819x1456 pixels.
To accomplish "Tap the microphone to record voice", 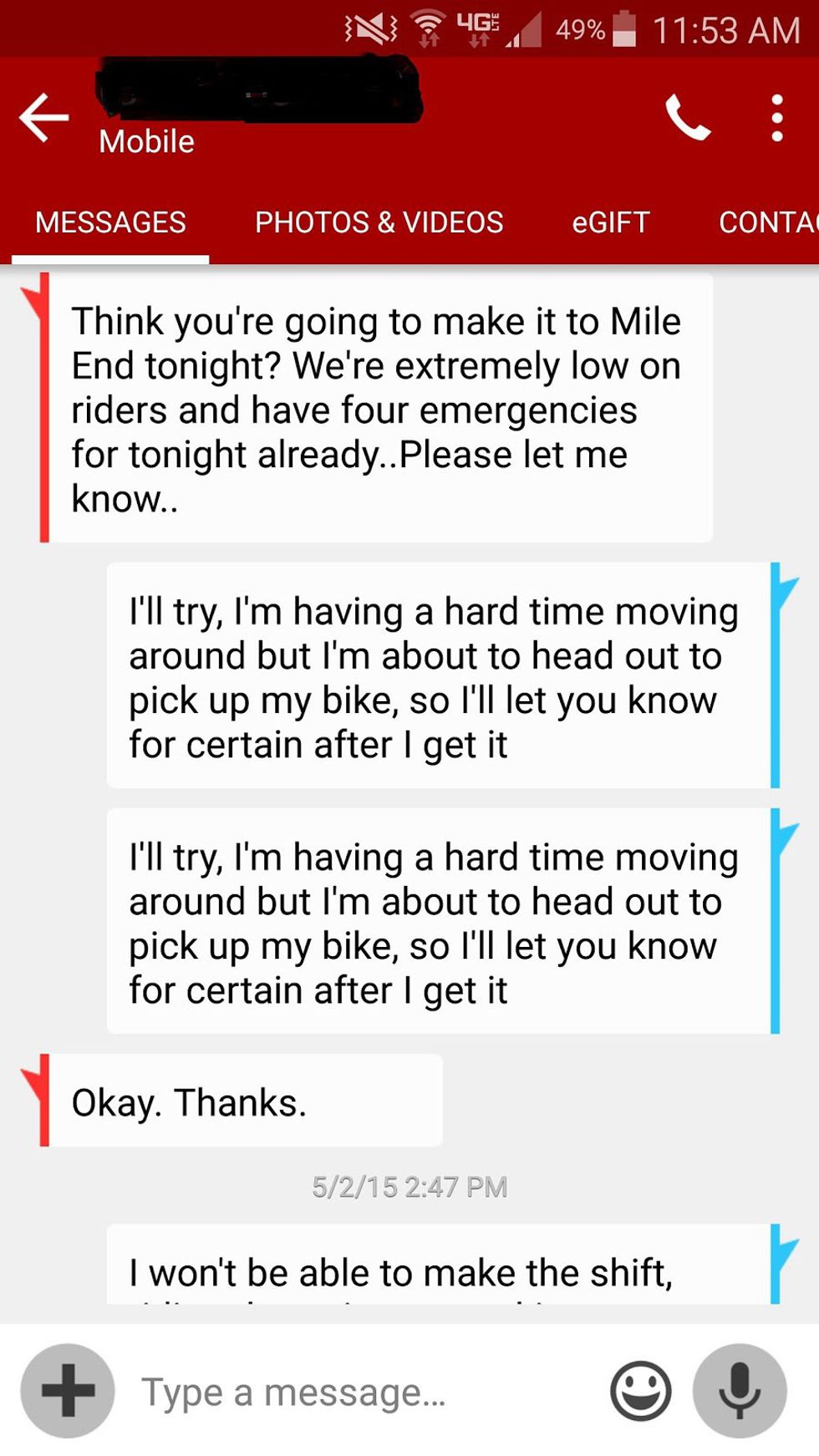I will (x=740, y=1391).
